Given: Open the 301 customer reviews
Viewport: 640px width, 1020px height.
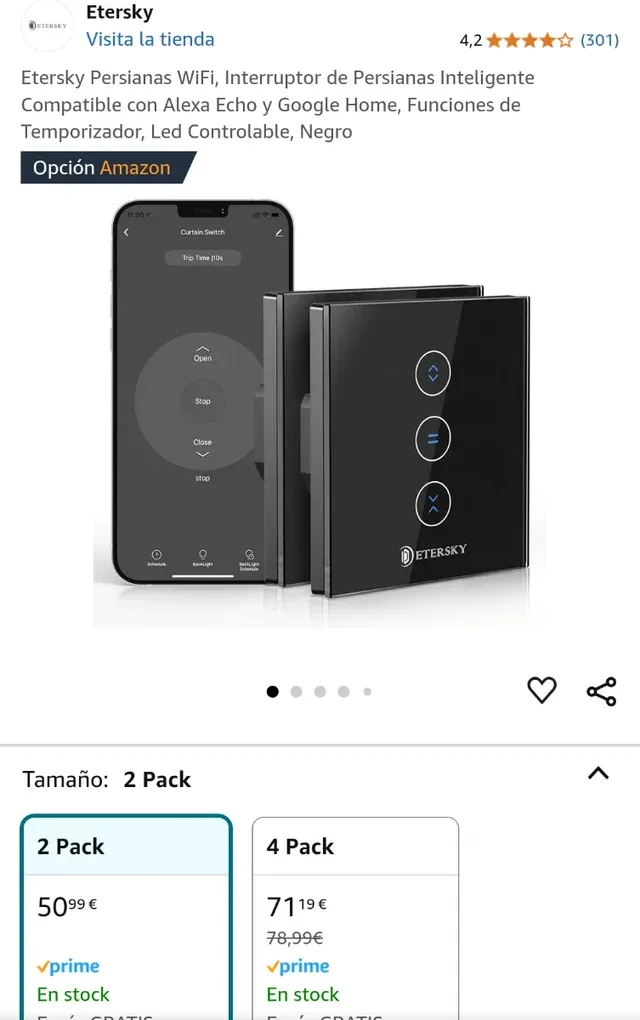Looking at the screenshot, I should 599,40.
